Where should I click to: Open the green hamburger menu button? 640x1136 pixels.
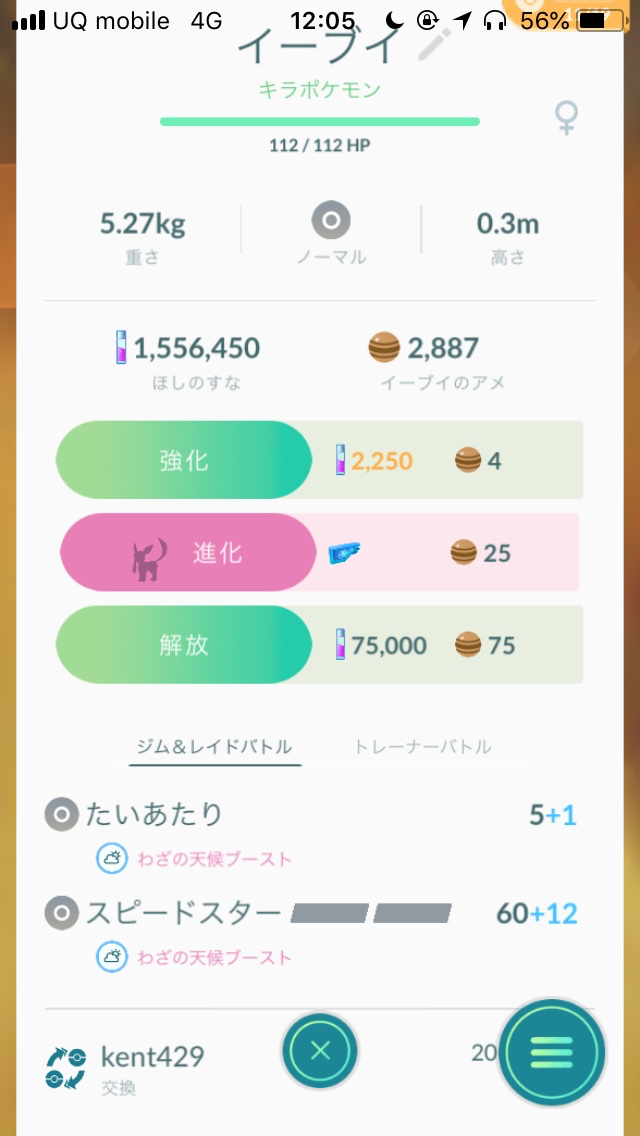(x=551, y=1051)
